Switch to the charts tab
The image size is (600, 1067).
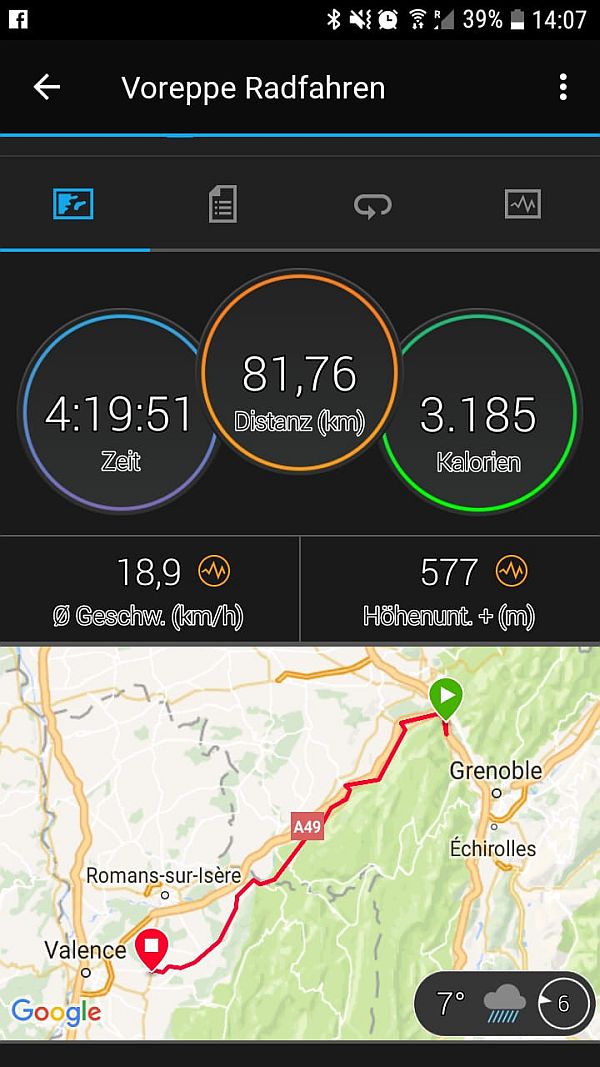(522, 204)
